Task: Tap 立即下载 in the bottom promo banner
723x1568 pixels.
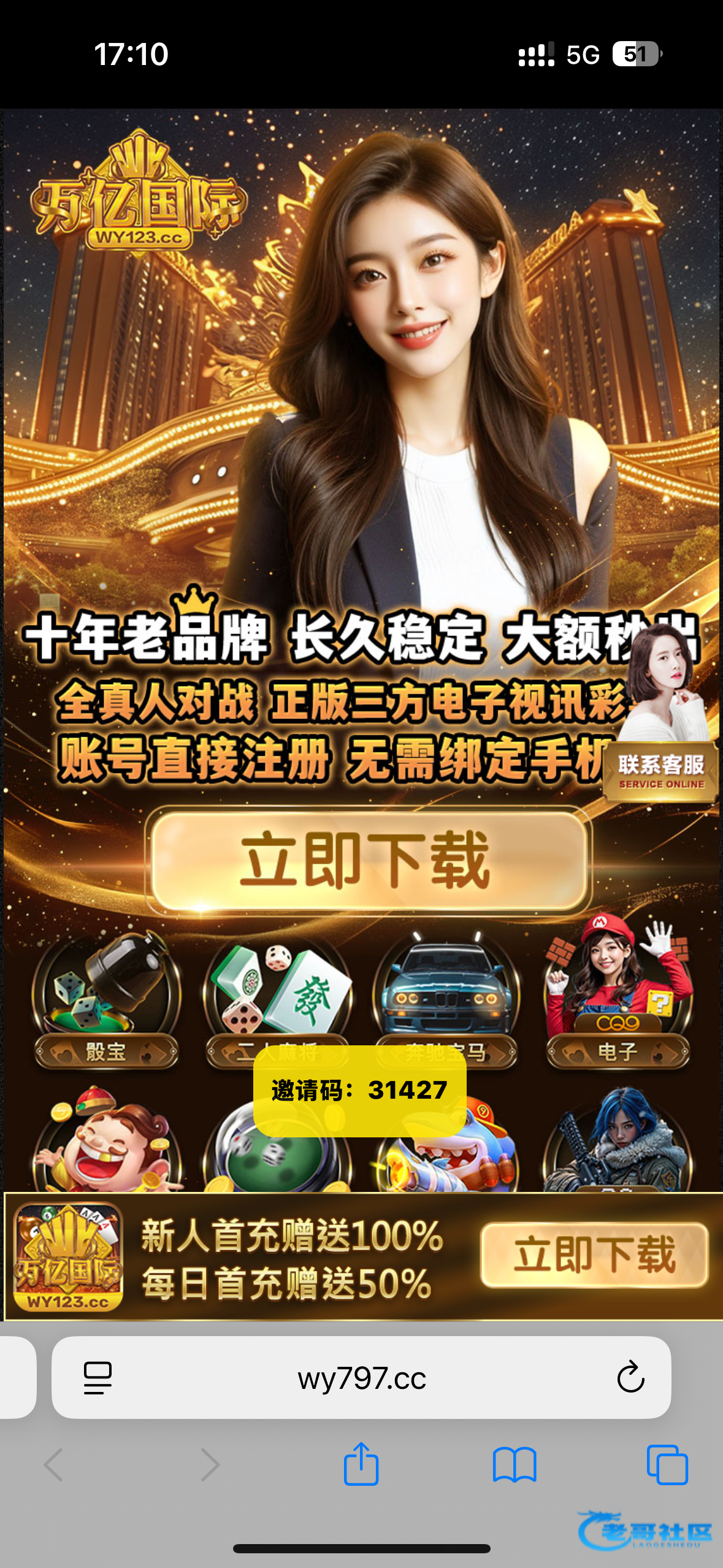Action: coord(594,1255)
